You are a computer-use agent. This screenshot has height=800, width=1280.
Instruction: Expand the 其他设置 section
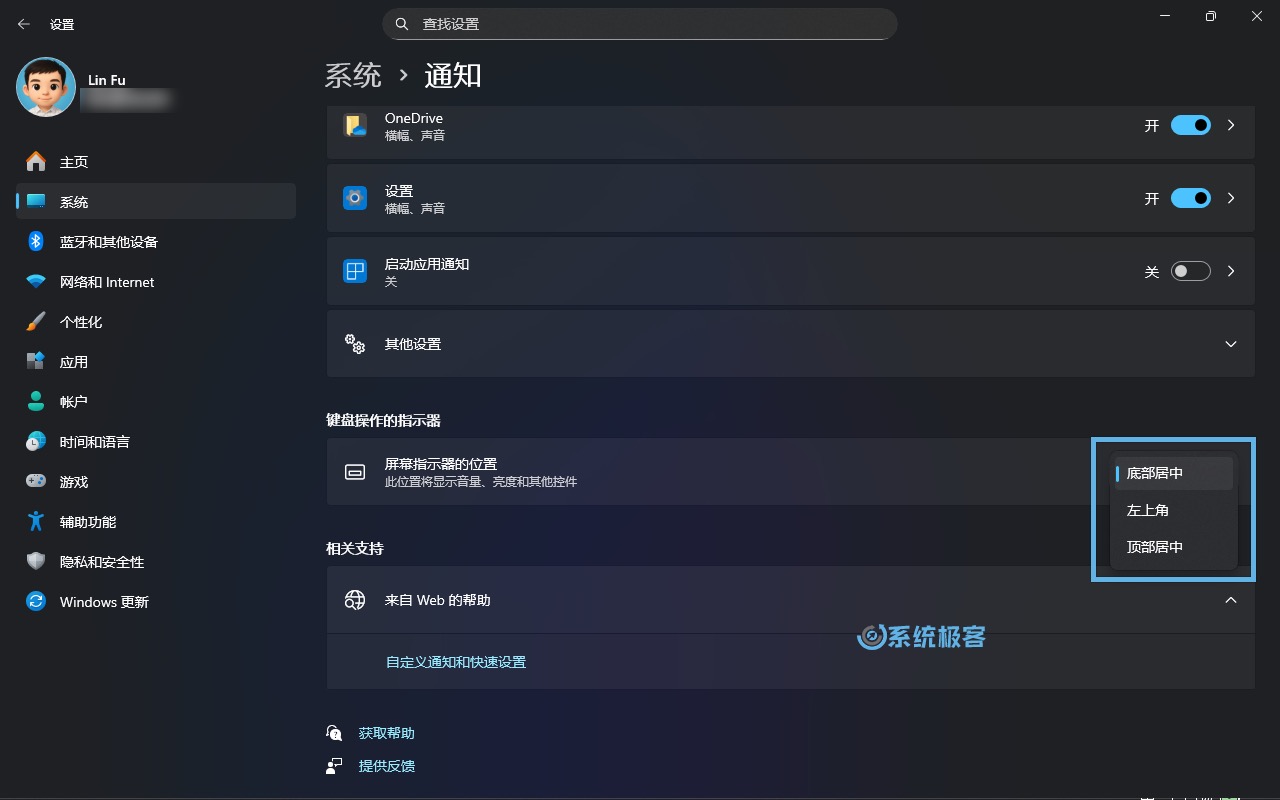1231,344
